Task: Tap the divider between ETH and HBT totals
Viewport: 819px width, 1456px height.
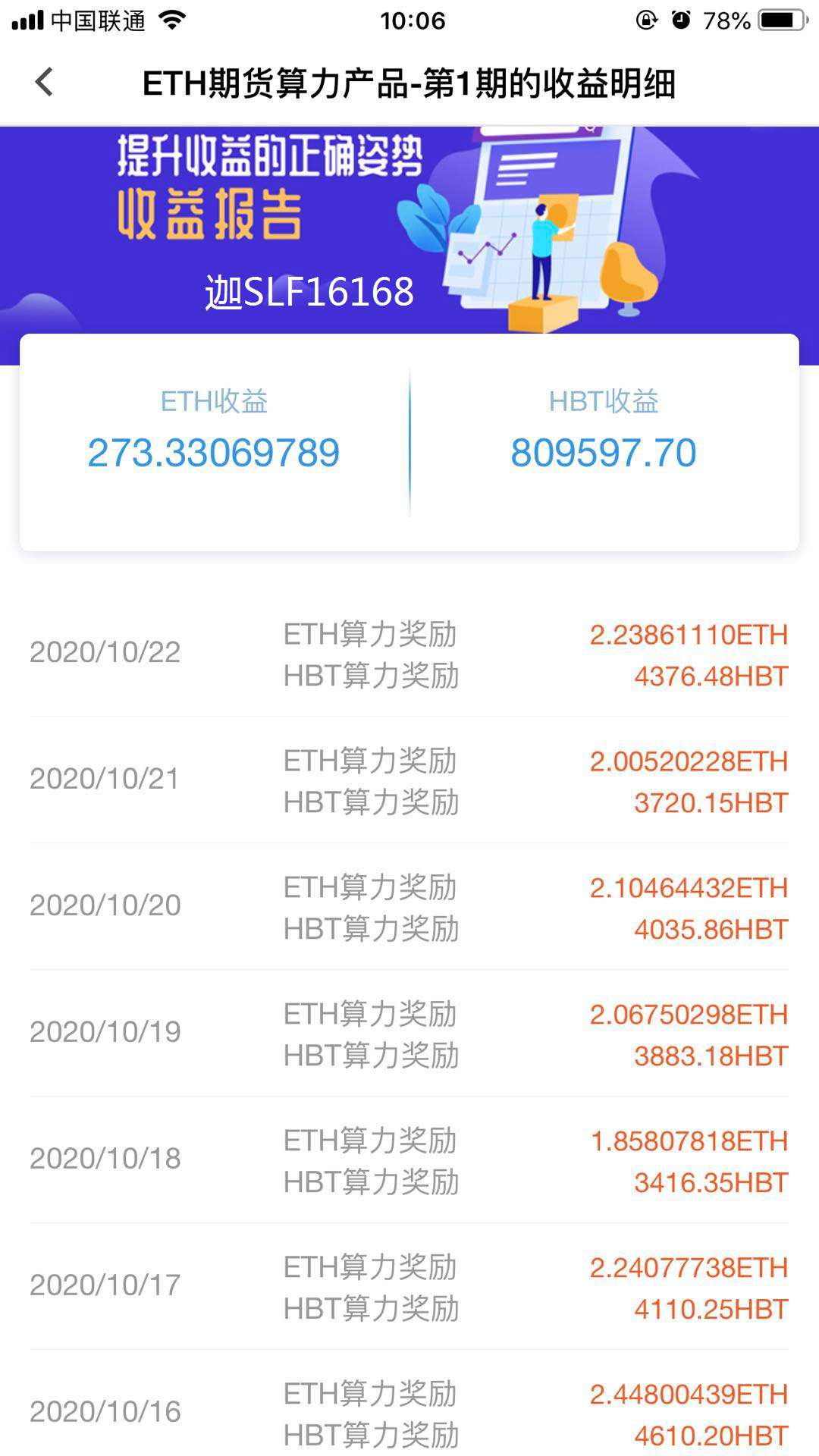Action: click(x=409, y=440)
